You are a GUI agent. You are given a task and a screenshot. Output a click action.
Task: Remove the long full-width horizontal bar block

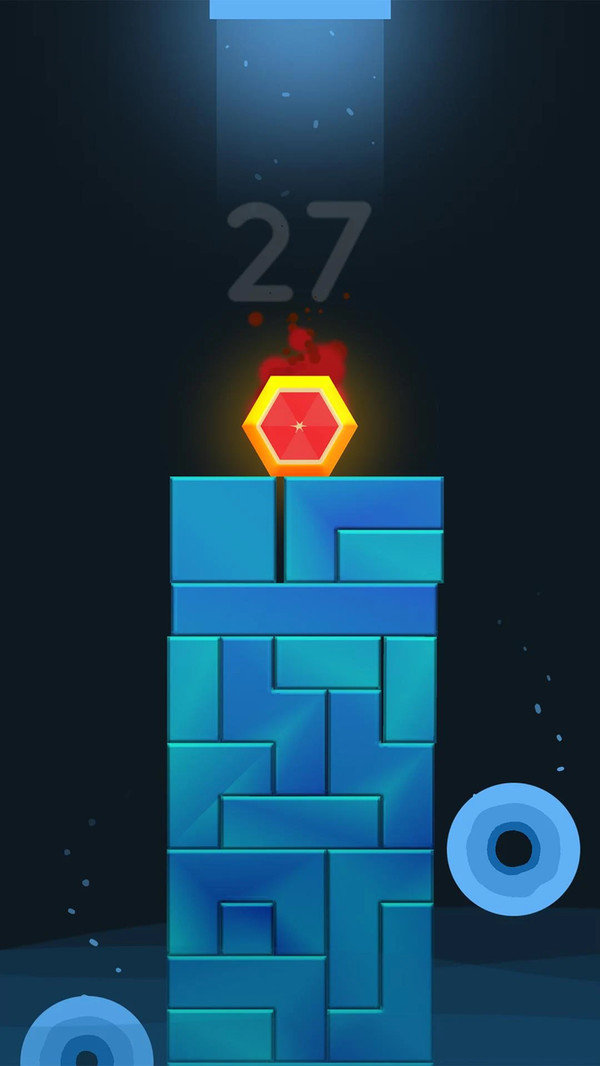click(304, 608)
